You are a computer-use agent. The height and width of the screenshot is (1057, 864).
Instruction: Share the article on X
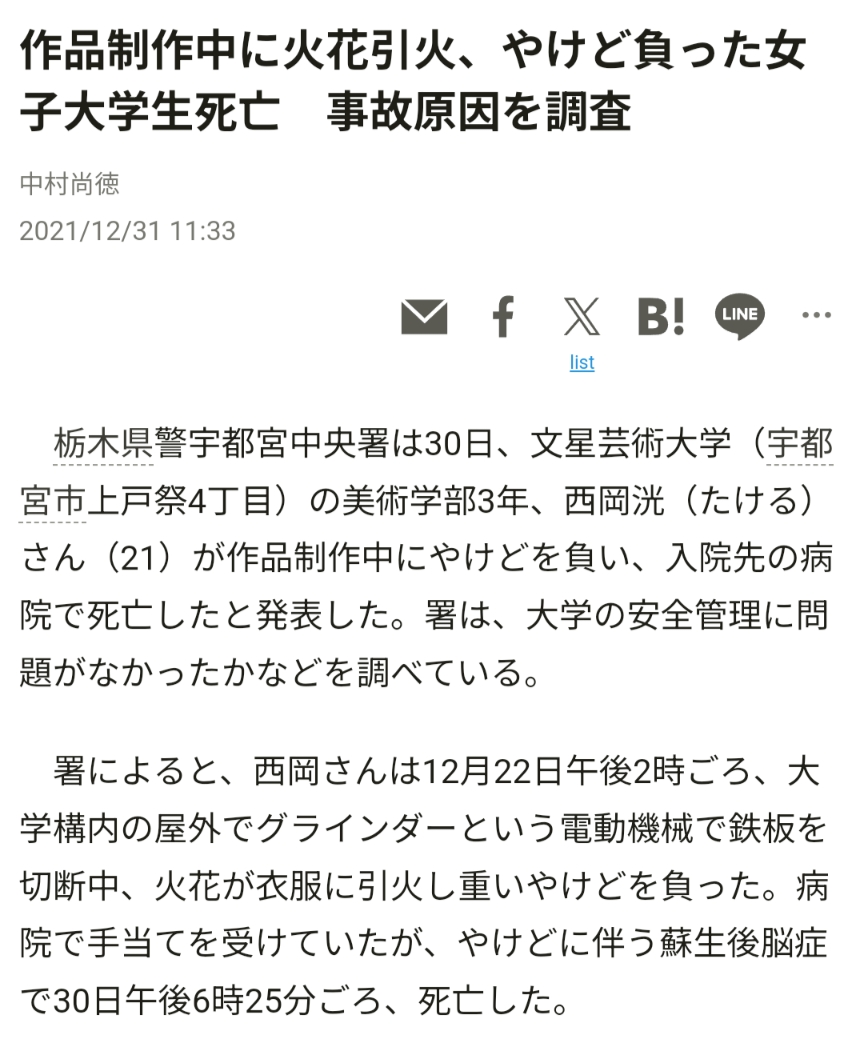coord(582,316)
